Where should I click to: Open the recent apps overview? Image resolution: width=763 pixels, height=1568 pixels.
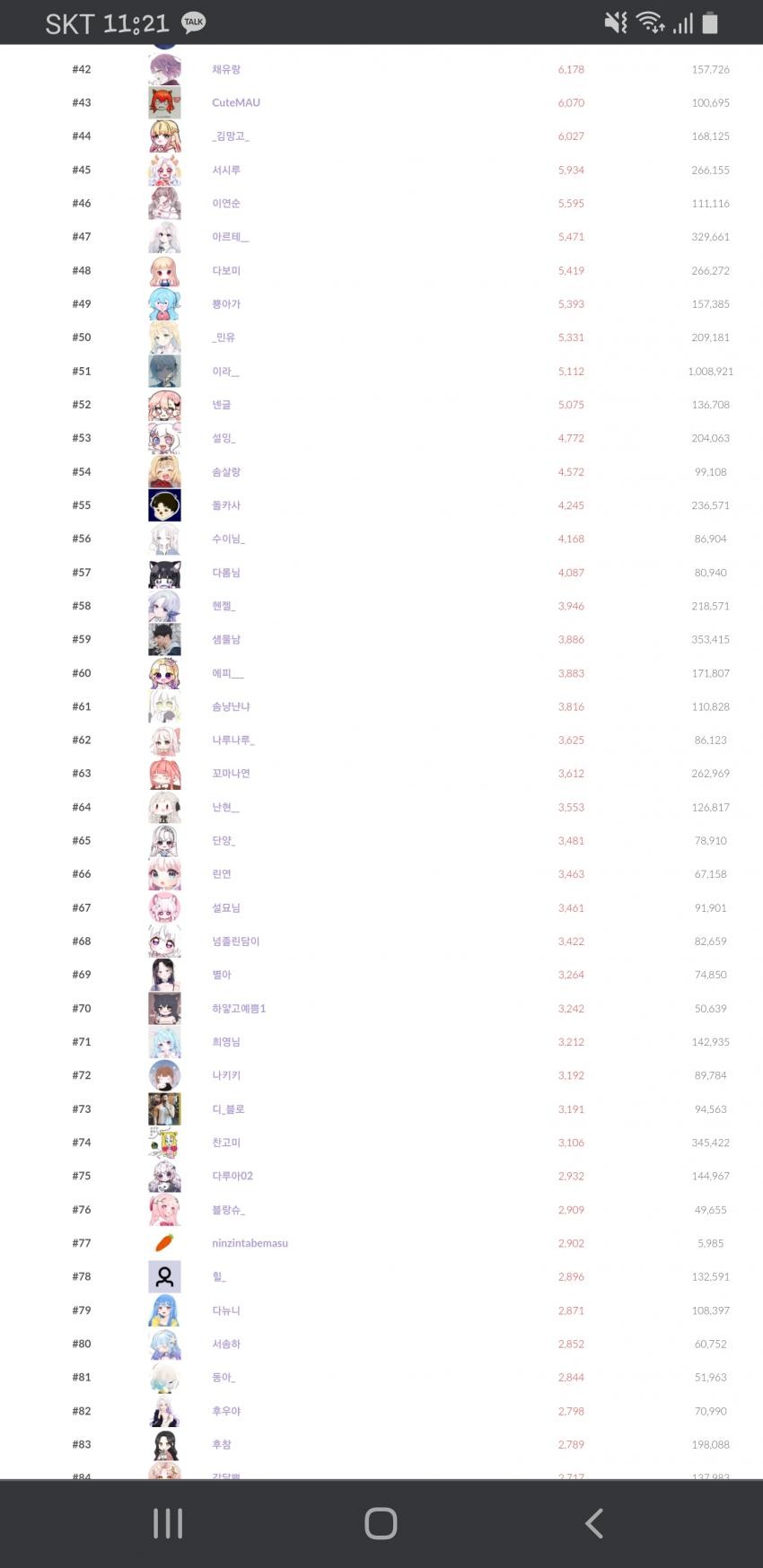pyautogui.click(x=168, y=1523)
